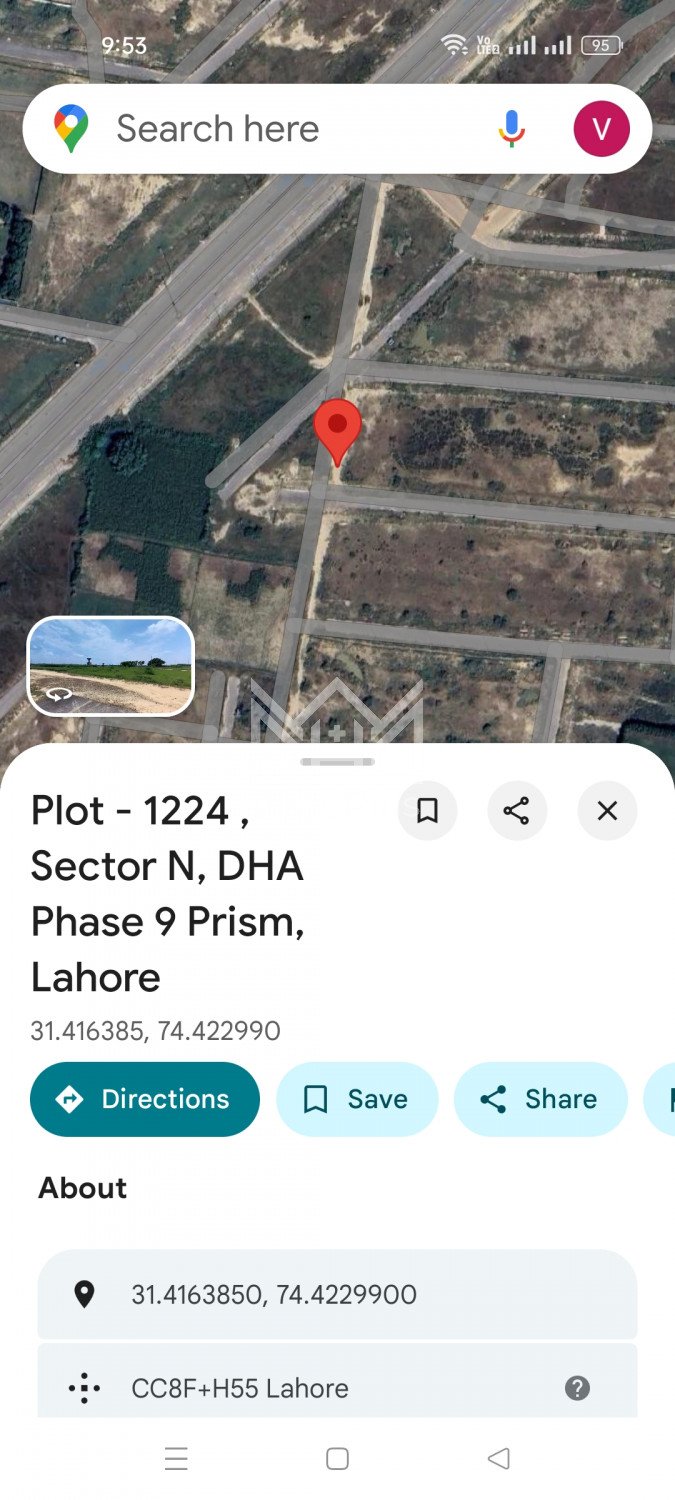Close the place details sheet

tap(607, 810)
